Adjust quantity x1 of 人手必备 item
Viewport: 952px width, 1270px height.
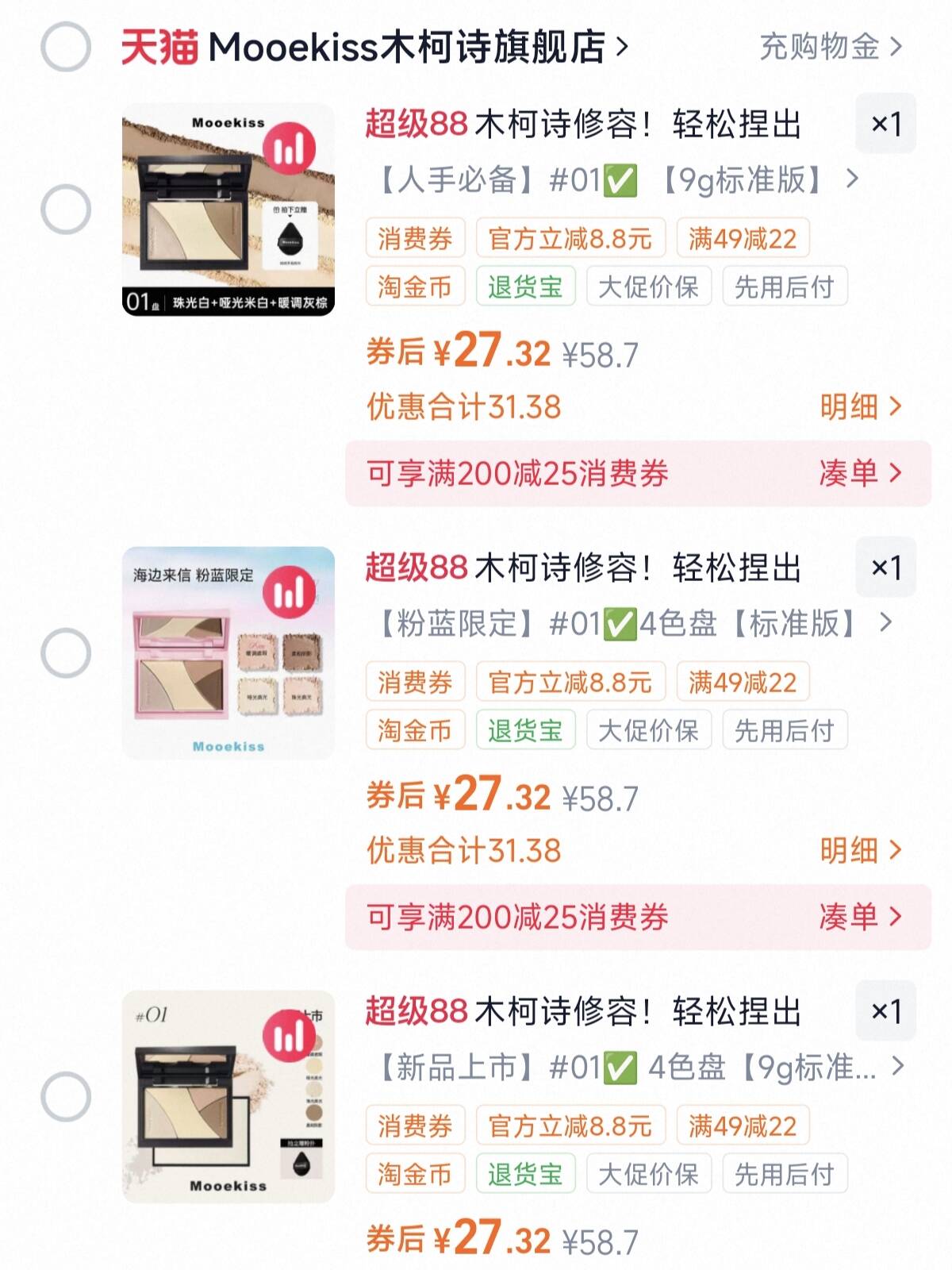click(x=885, y=124)
